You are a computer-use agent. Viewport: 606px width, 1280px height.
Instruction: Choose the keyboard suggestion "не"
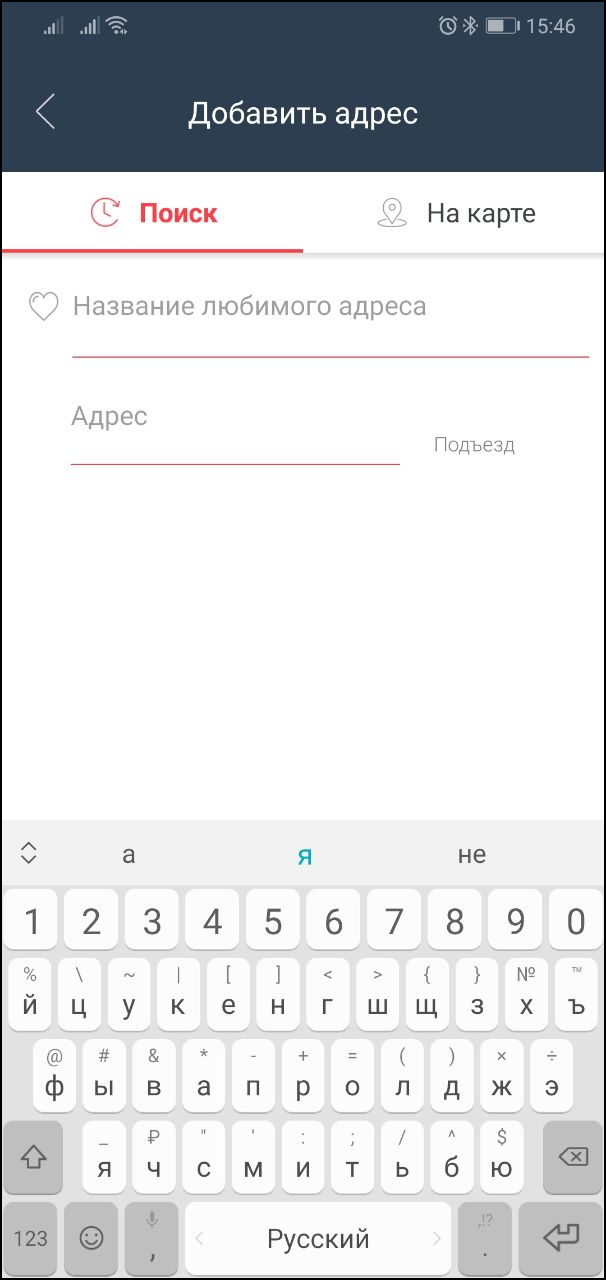pyautogui.click(x=472, y=854)
